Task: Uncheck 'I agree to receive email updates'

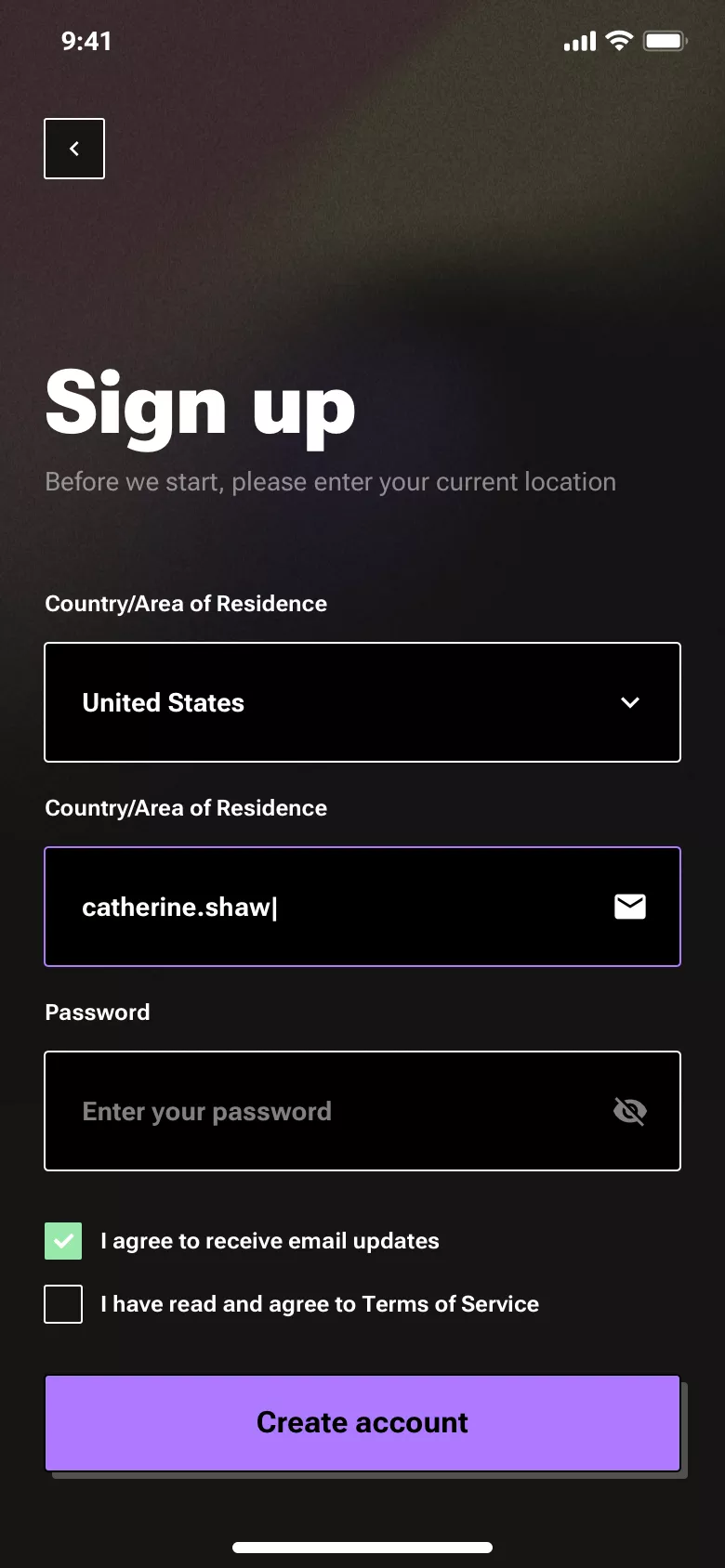Action: [x=62, y=1240]
